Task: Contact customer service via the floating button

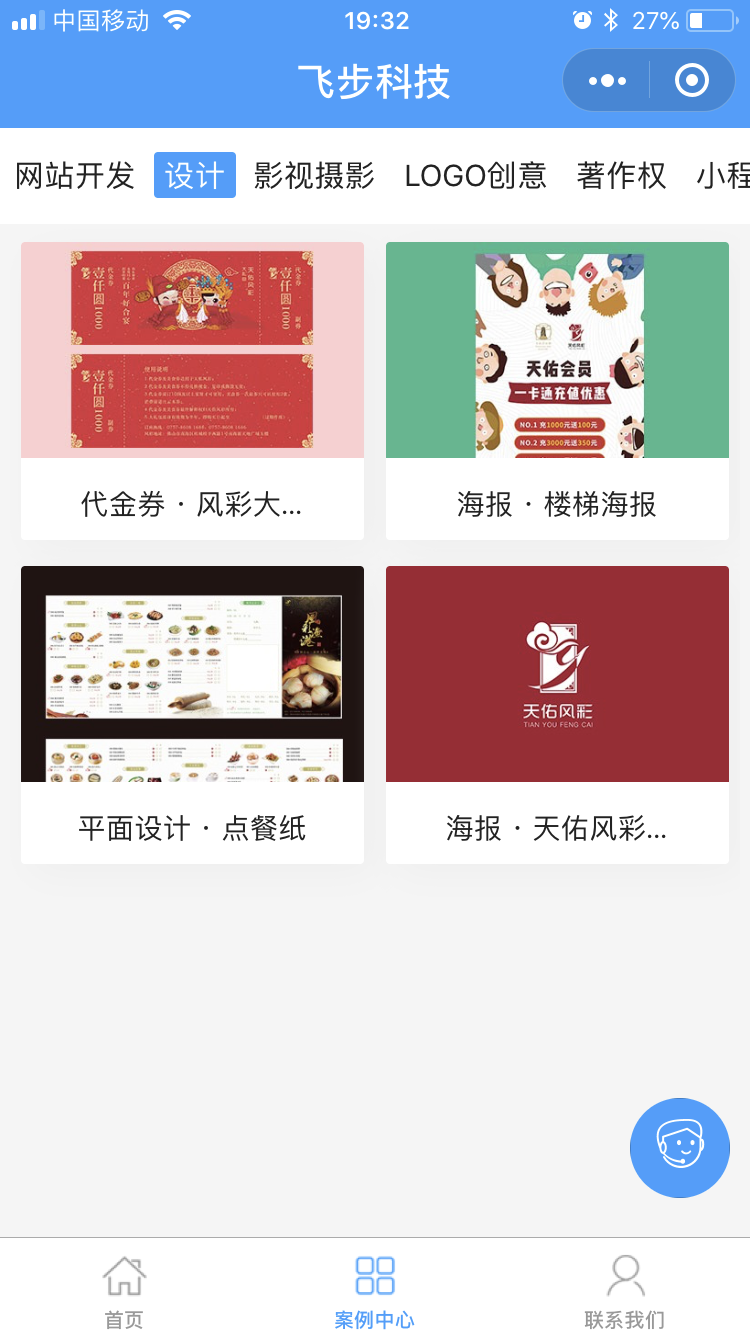Action: click(680, 1148)
